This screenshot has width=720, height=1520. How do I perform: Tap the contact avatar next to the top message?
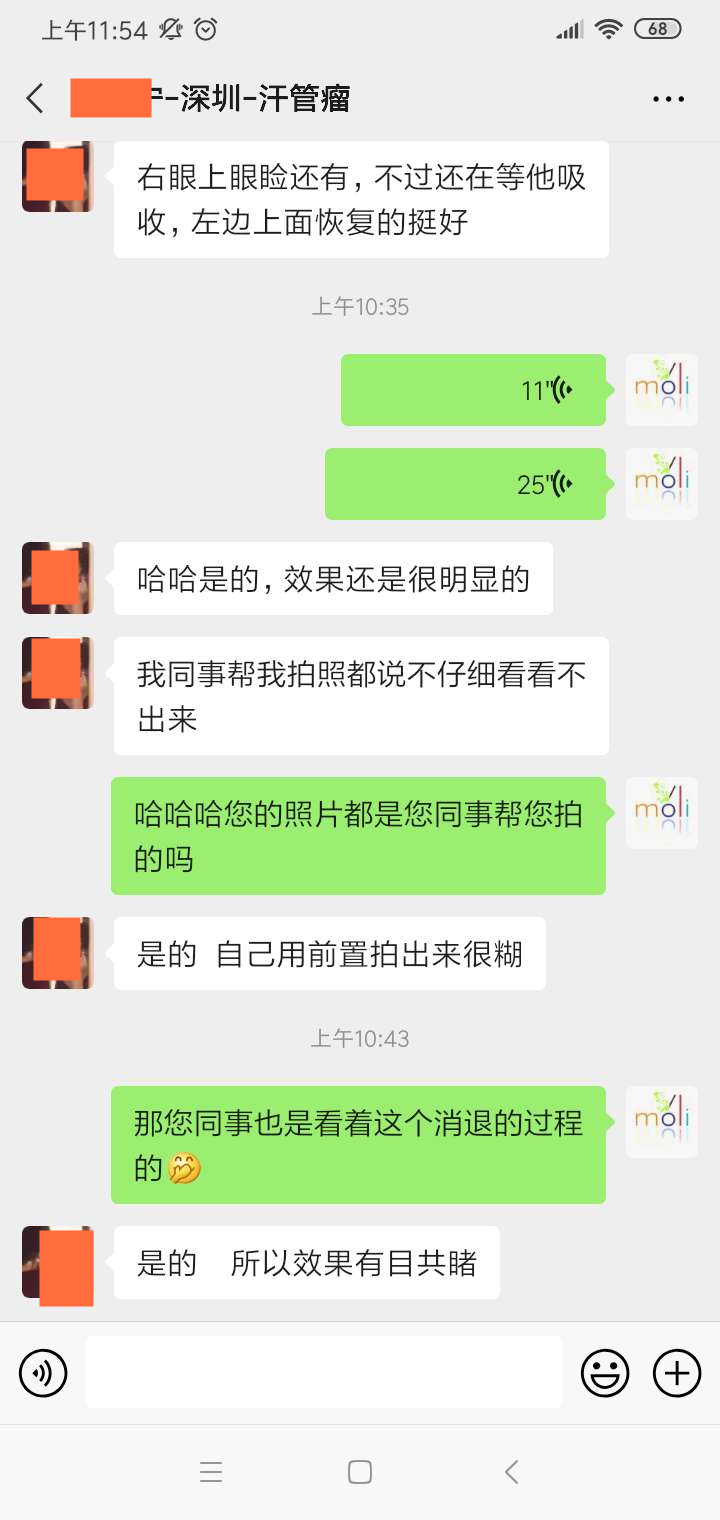56,176
